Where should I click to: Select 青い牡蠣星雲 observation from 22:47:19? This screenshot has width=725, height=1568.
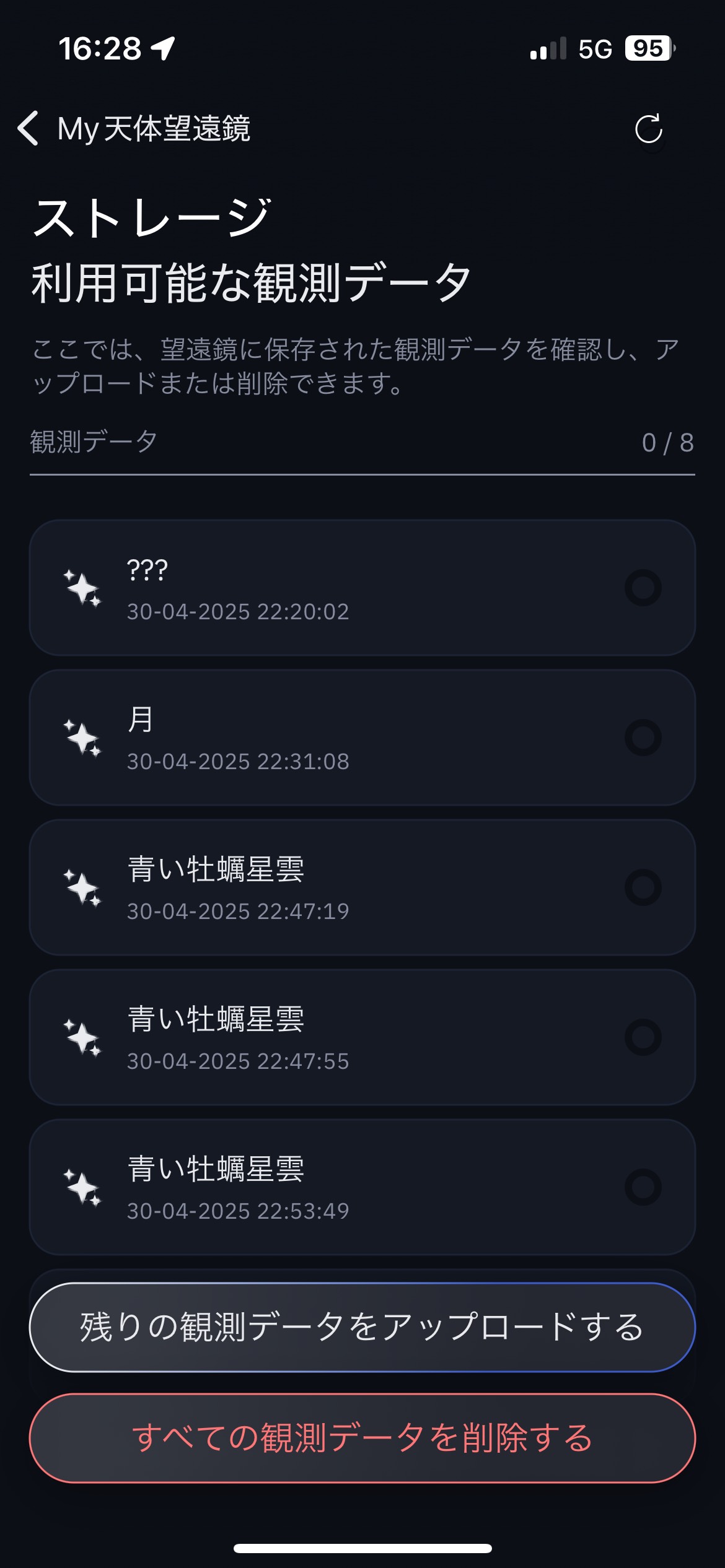[643, 887]
